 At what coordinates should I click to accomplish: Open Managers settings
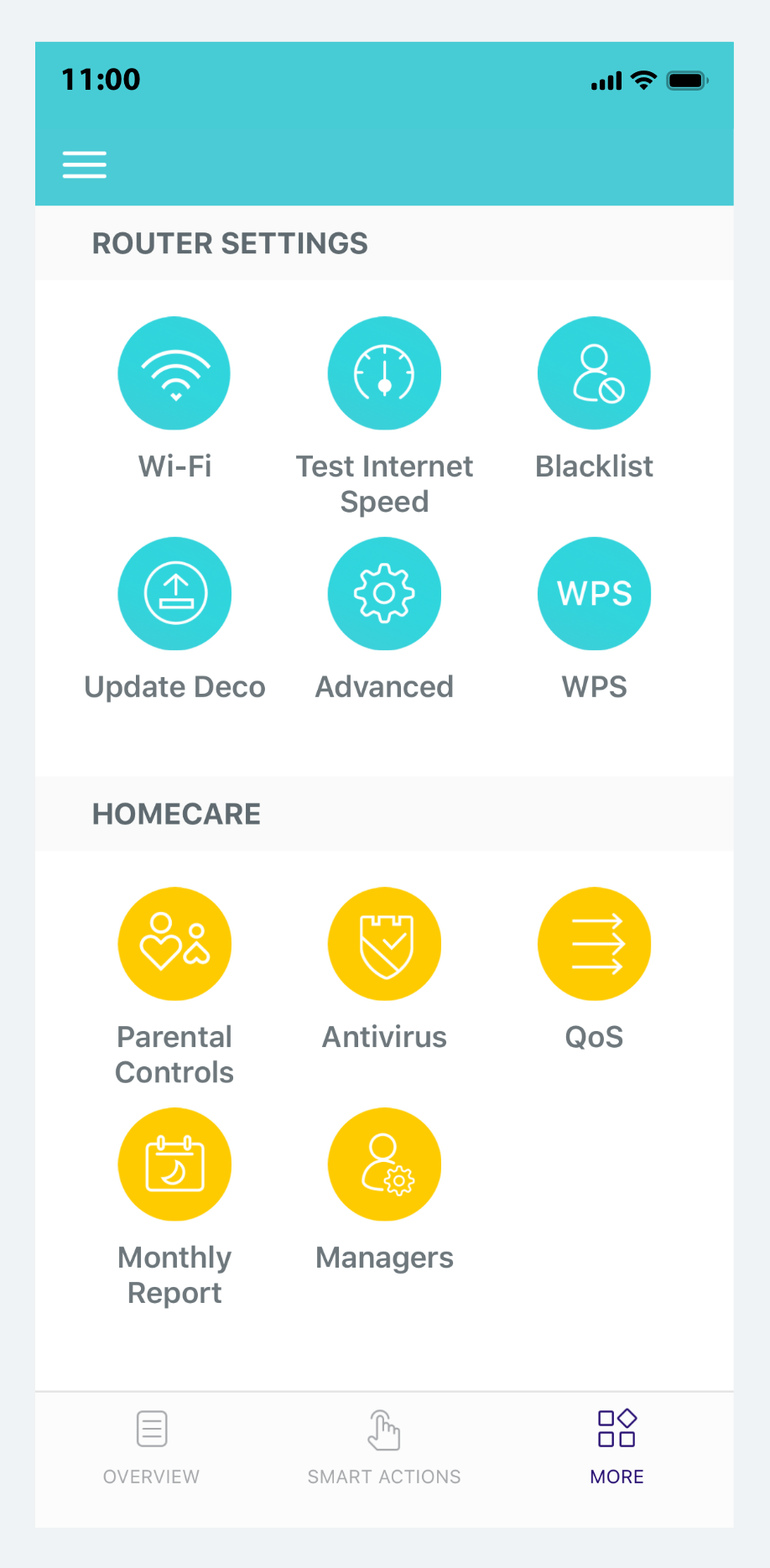click(384, 1164)
